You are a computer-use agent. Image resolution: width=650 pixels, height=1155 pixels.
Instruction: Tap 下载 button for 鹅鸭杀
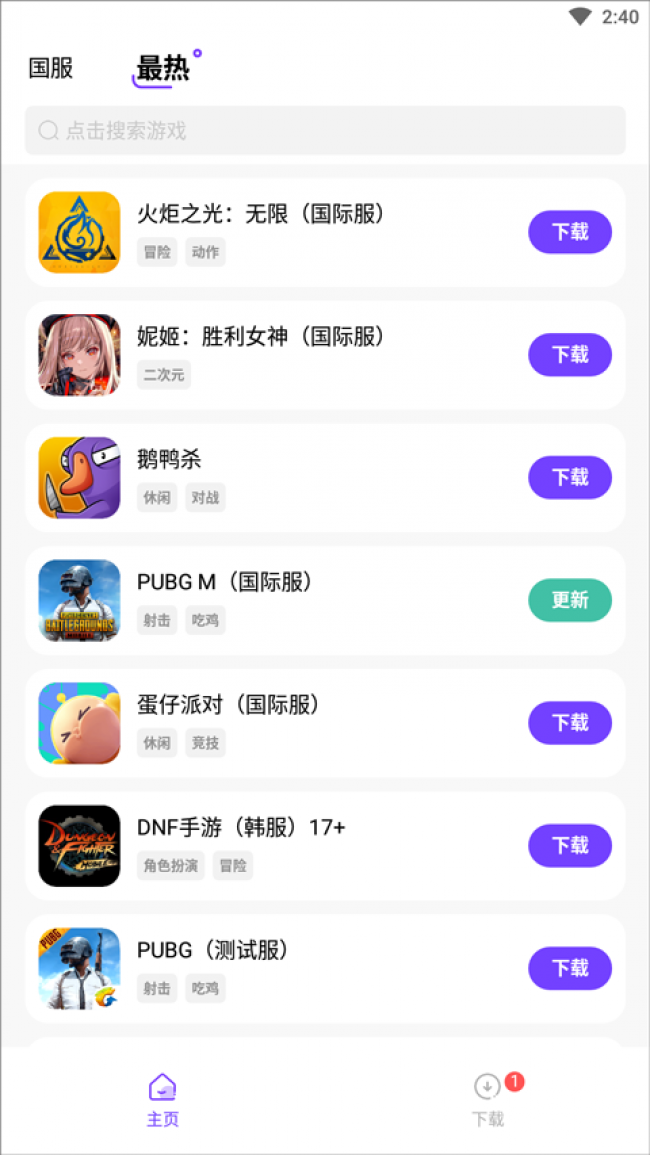(x=570, y=477)
